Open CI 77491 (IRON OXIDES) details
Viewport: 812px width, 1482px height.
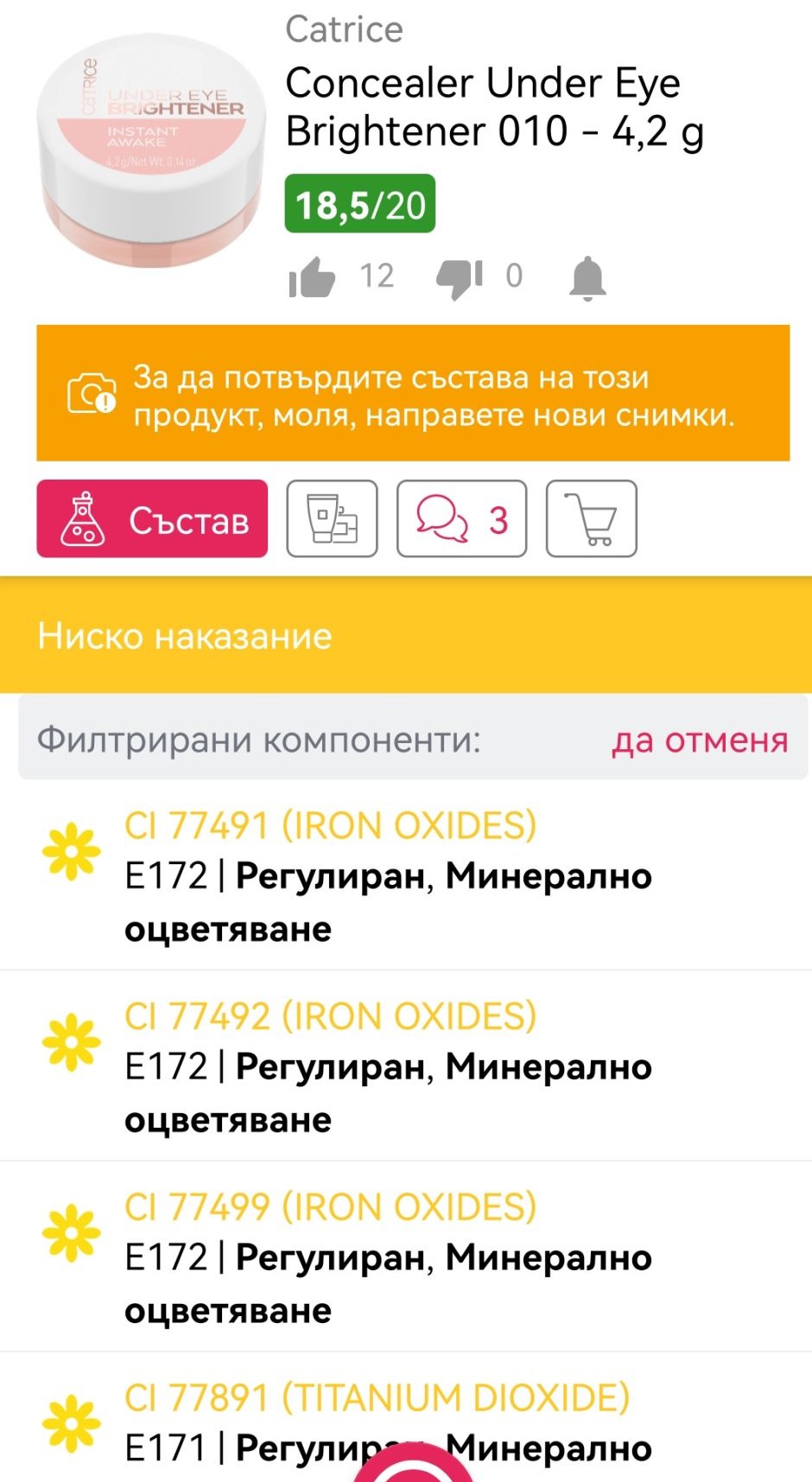[331, 826]
